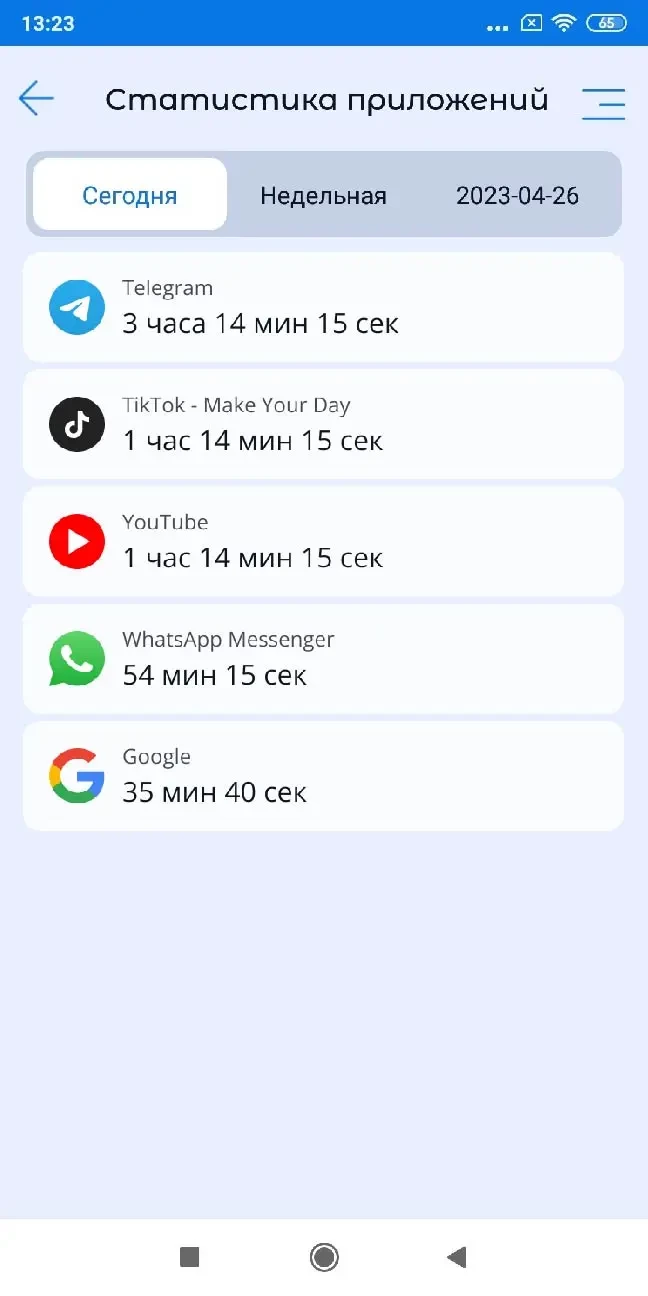Screen dimensions: 648x1296
Task: Switch to the Сегодня tab
Action: pos(130,195)
